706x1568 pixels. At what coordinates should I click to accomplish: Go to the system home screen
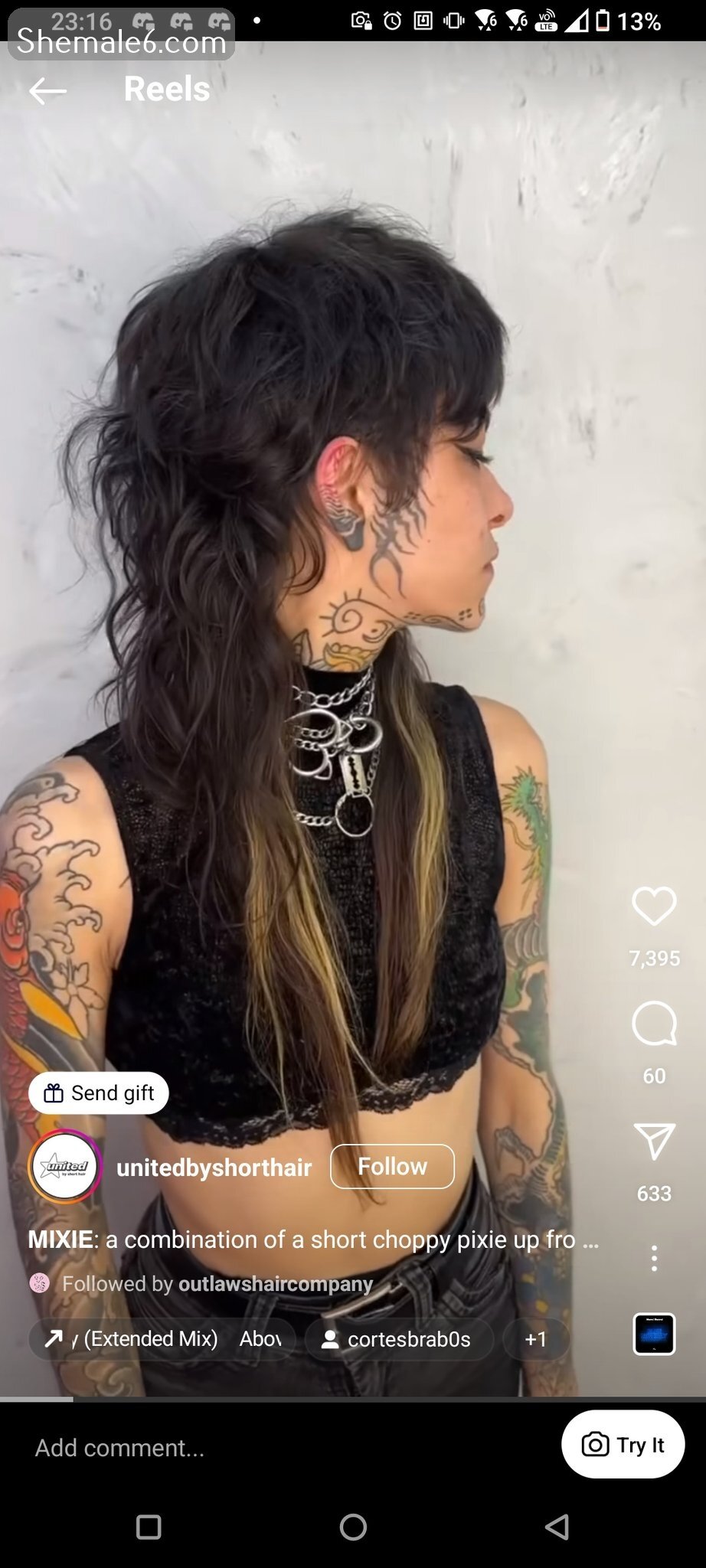353,1527
